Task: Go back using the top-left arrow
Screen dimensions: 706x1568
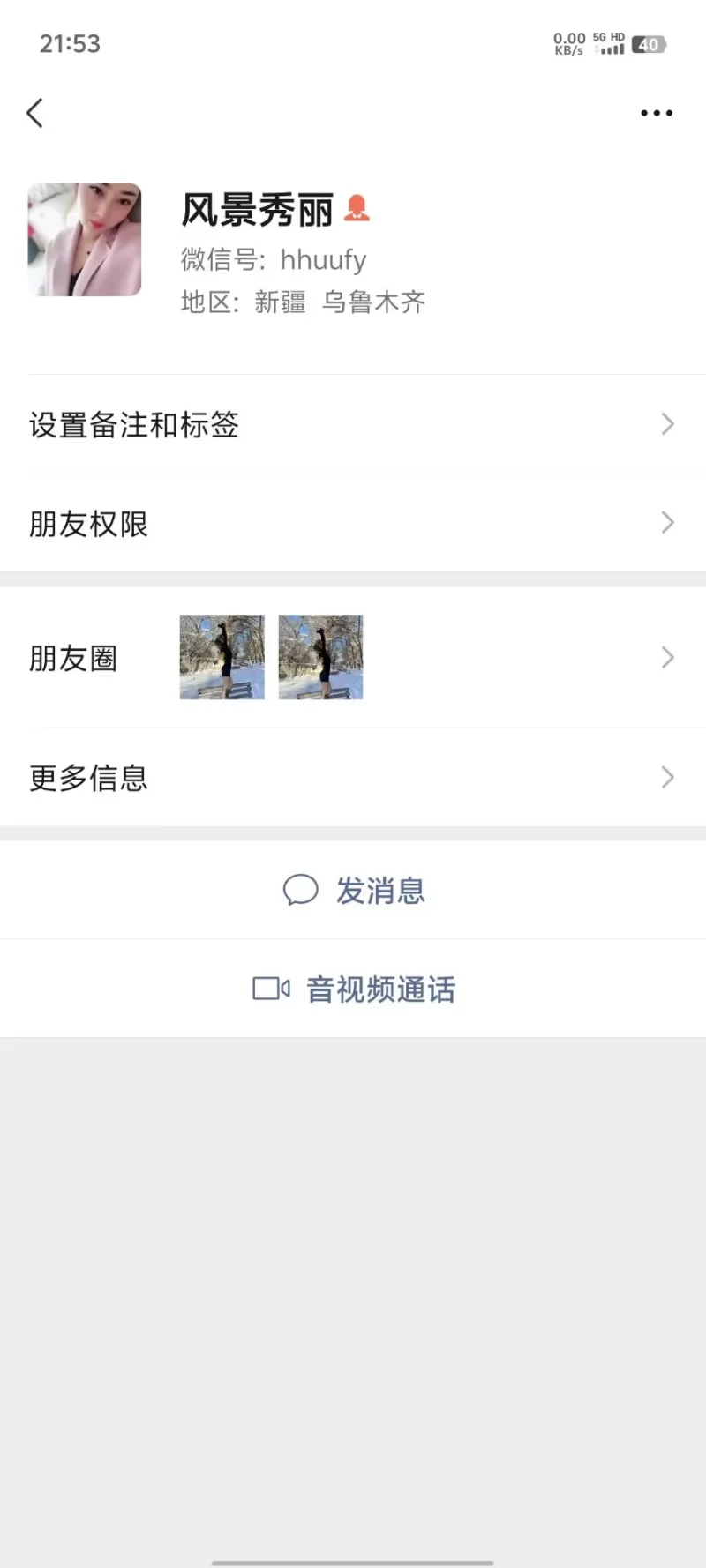Action: point(35,113)
